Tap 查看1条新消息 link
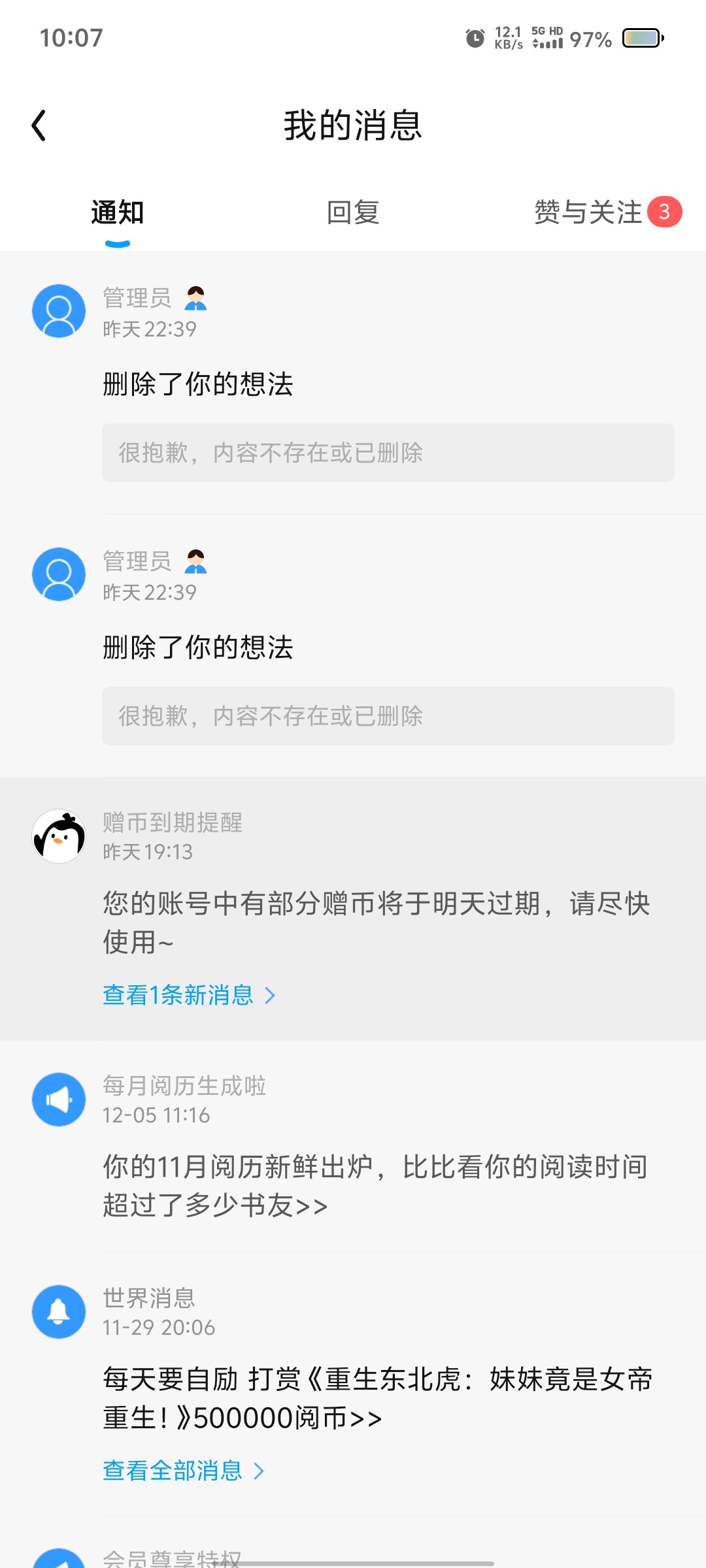706x1568 pixels. (188, 995)
